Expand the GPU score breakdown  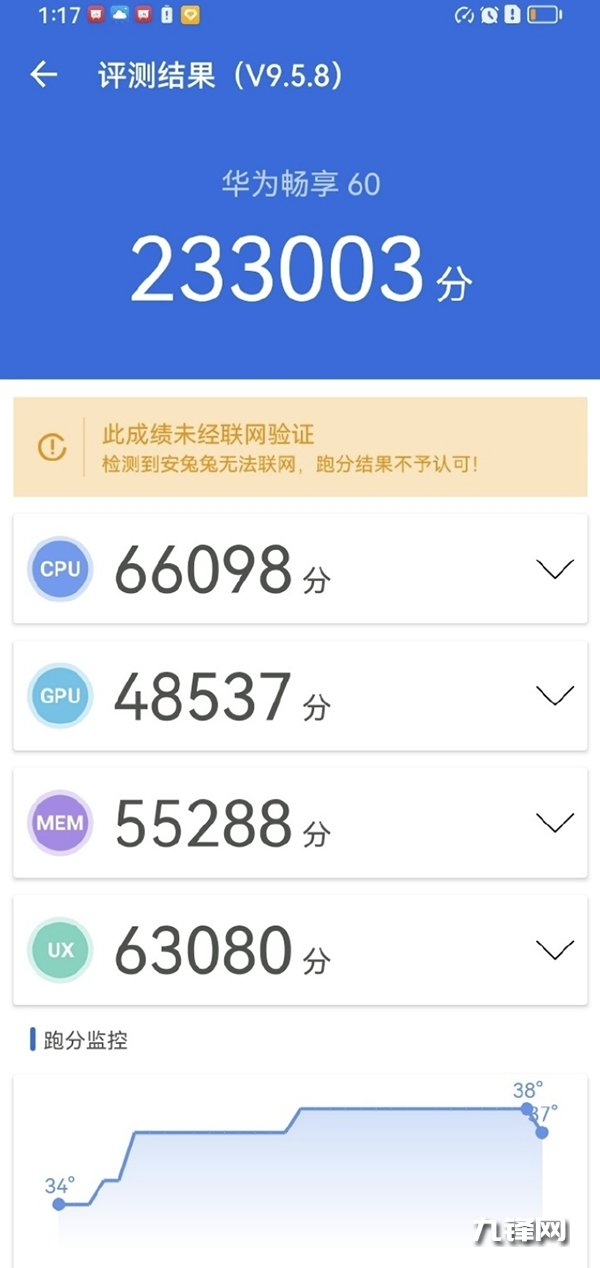pos(554,695)
